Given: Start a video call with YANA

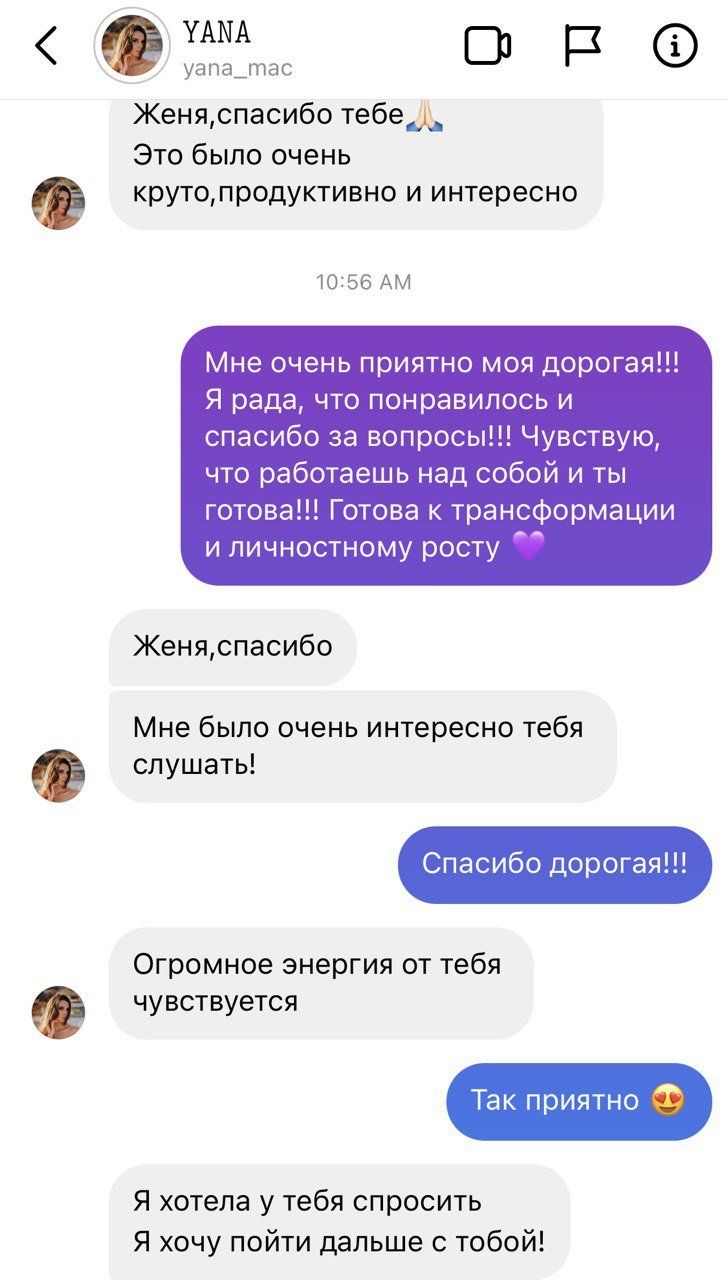Looking at the screenshot, I should click(488, 46).
